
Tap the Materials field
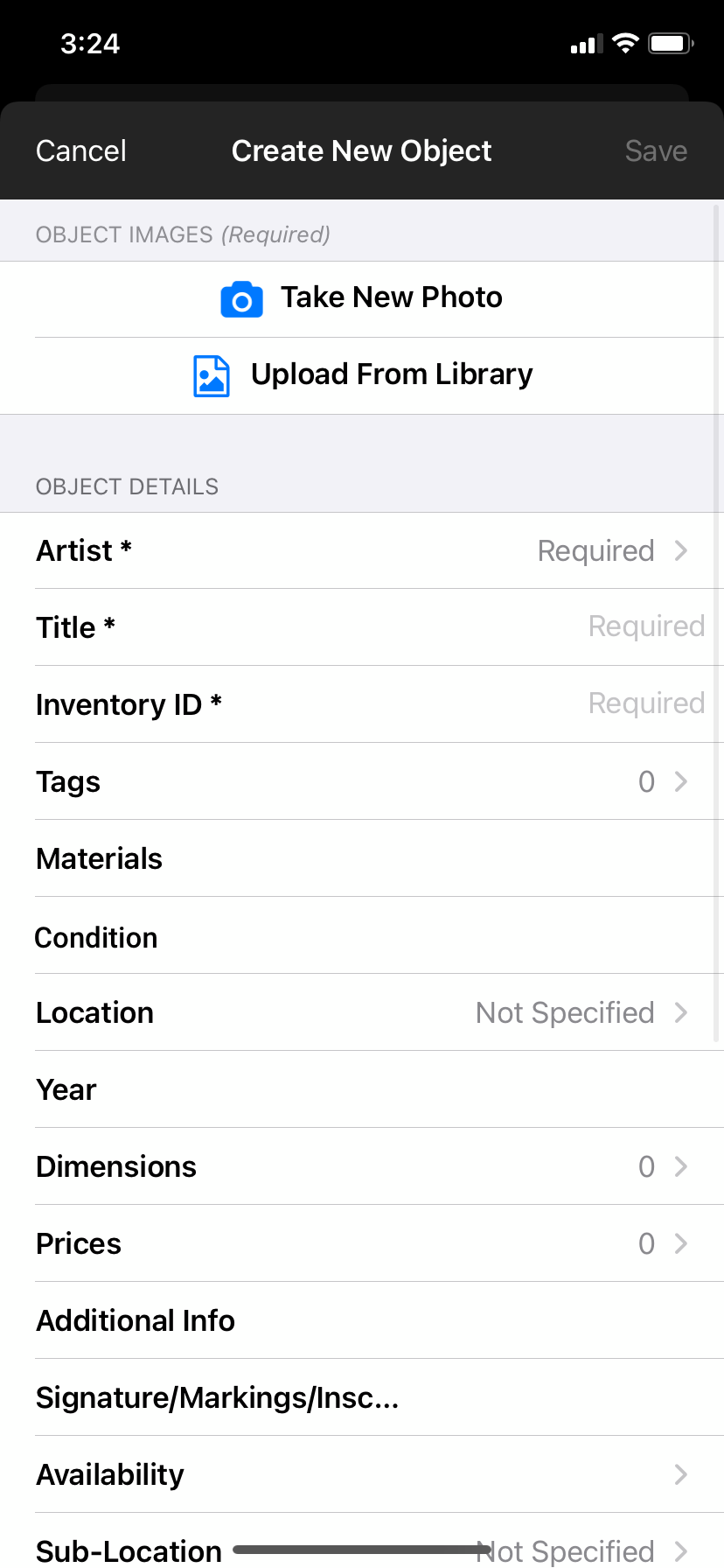[362, 858]
